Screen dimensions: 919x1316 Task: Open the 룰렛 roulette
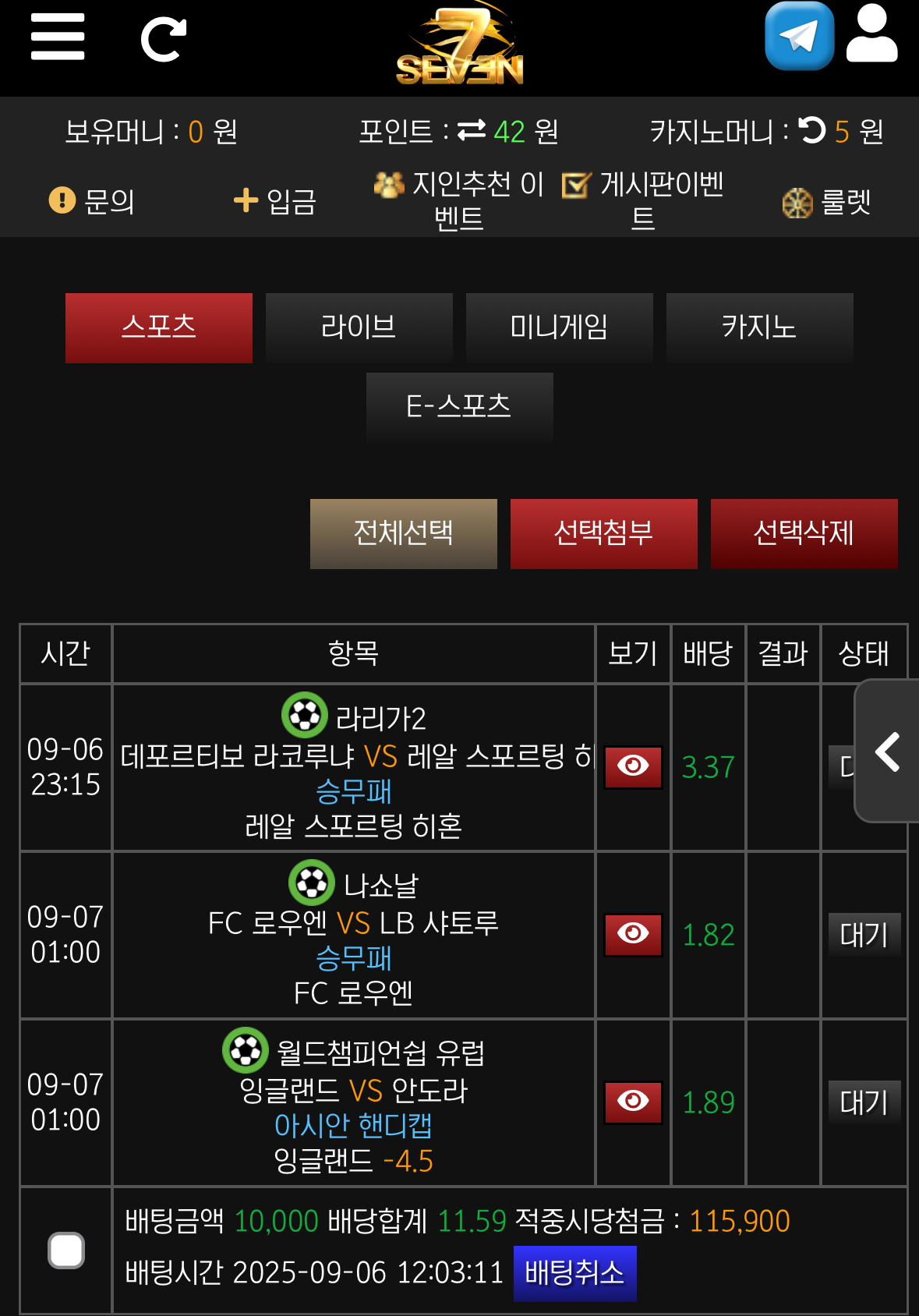tap(827, 203)
